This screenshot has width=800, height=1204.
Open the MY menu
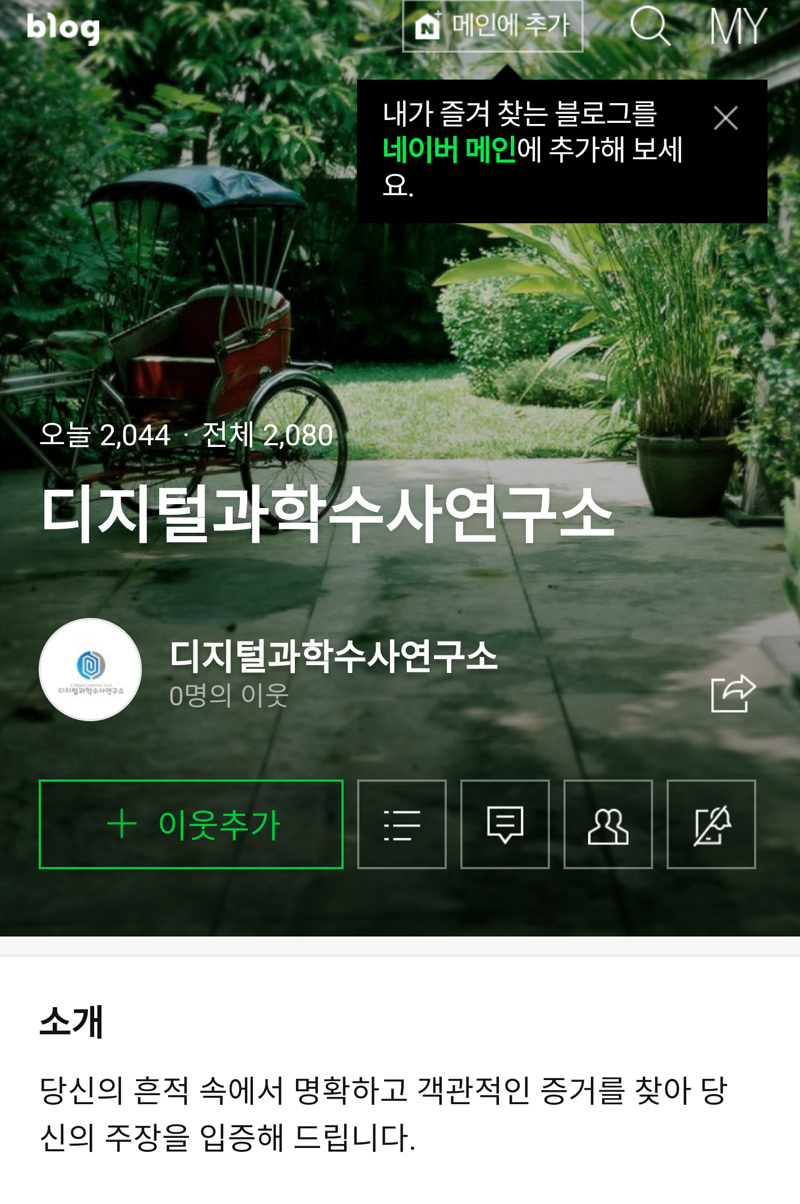[738, 26]
